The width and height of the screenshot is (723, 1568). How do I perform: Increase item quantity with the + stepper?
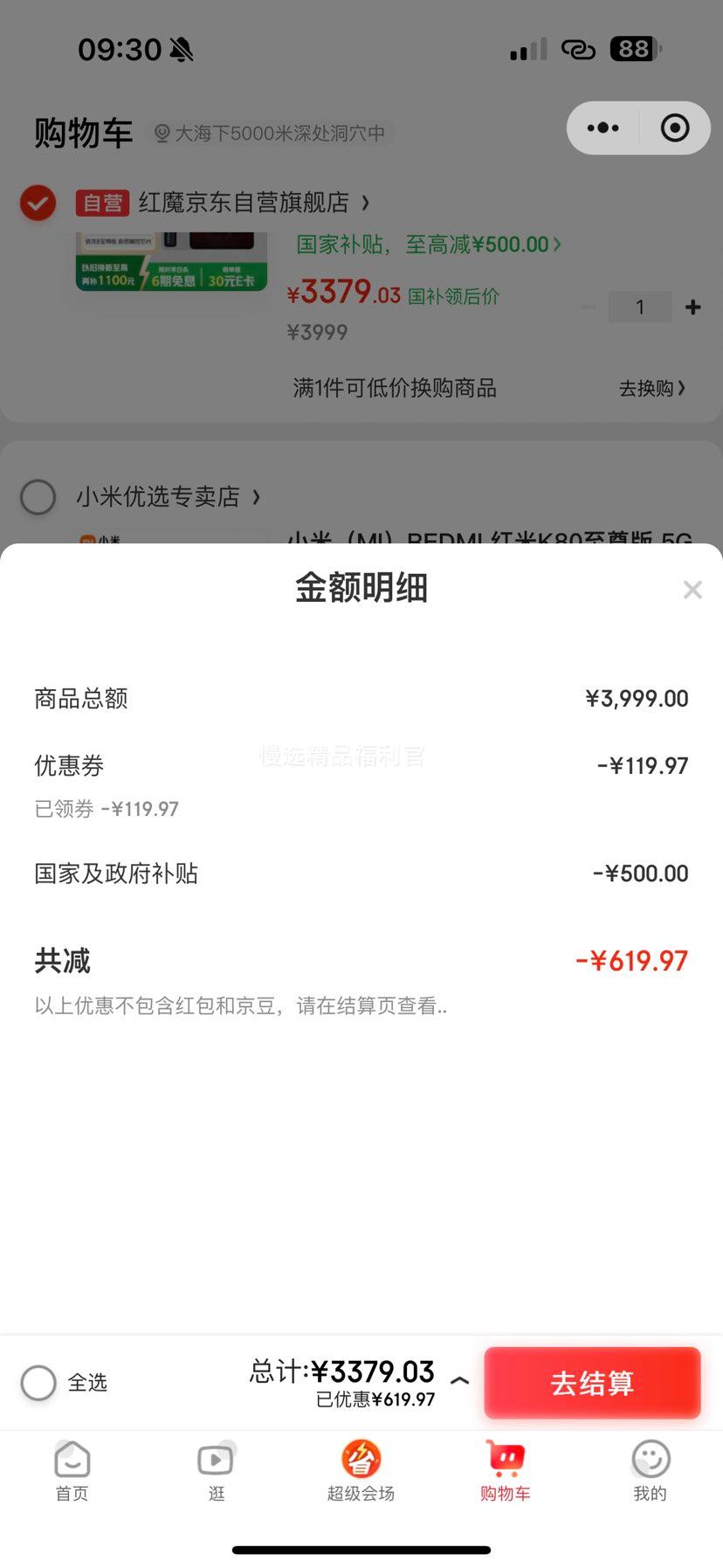[x=692, y=307]
